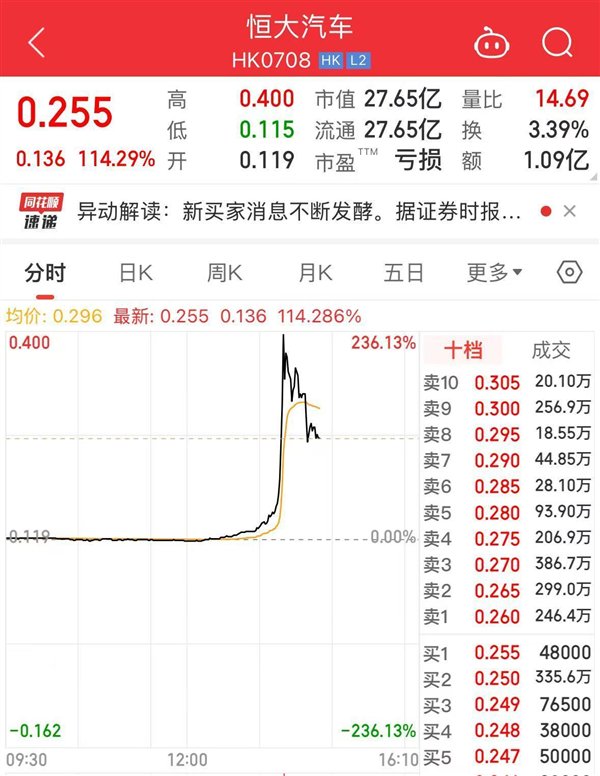Open the 异动解读 news flash
Screen dimensions: 600x776
tap(300, 212)
